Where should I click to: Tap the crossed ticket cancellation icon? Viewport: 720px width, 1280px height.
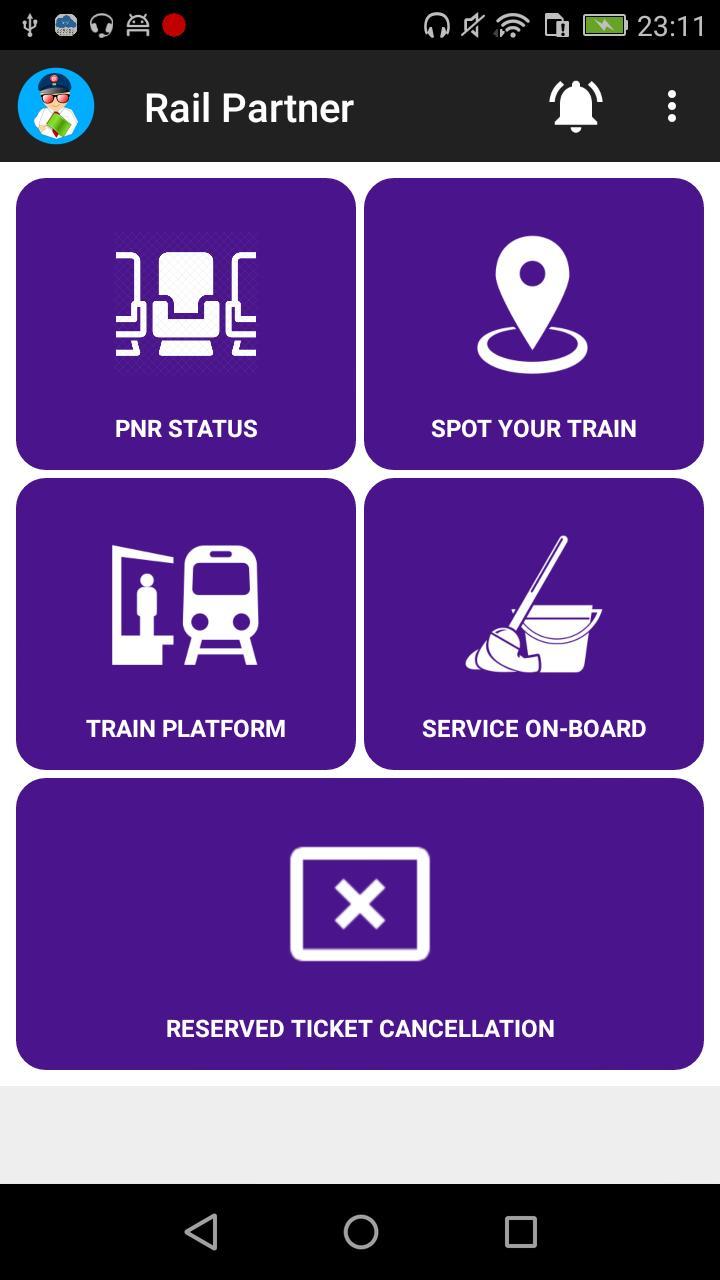click(x=360, y=901)
